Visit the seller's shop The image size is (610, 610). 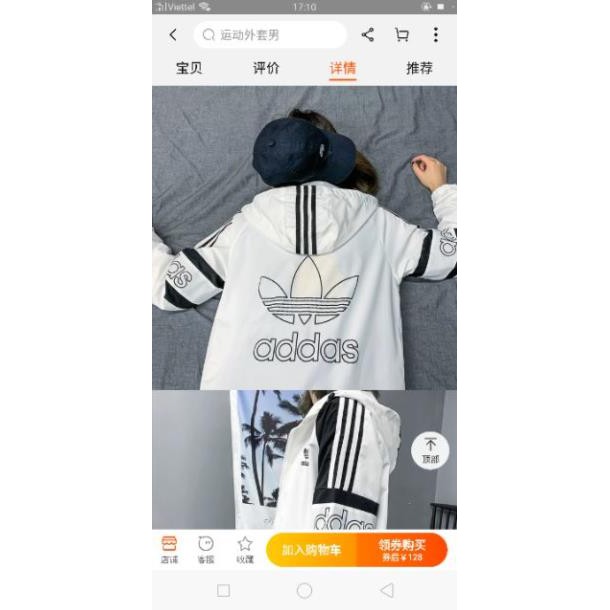pyautogui.click(x=170, y=549)
